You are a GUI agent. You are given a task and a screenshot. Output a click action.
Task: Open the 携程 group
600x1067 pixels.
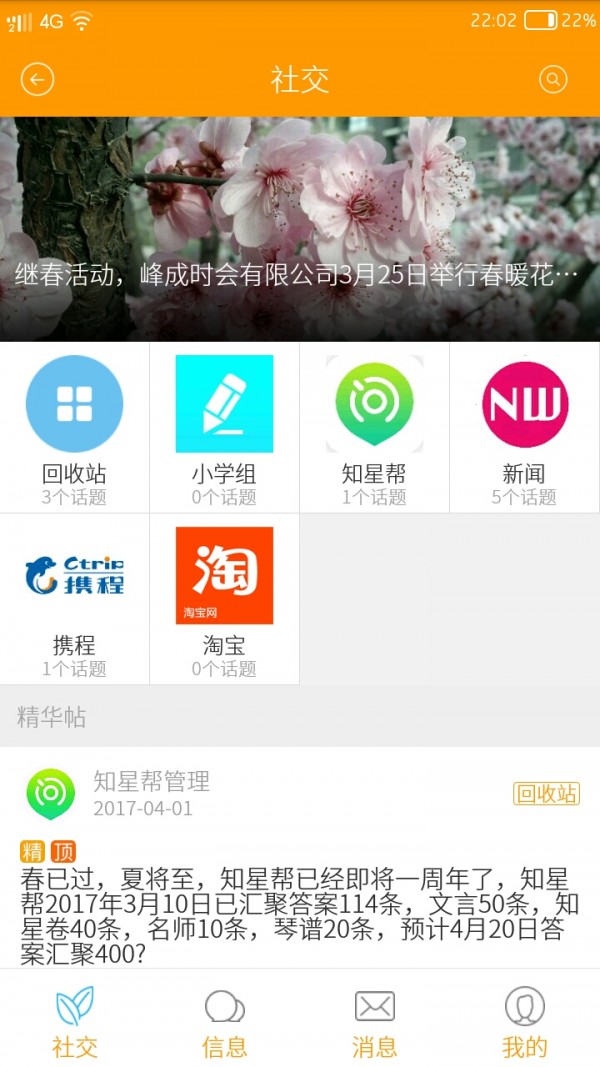[x=74, y=598]
